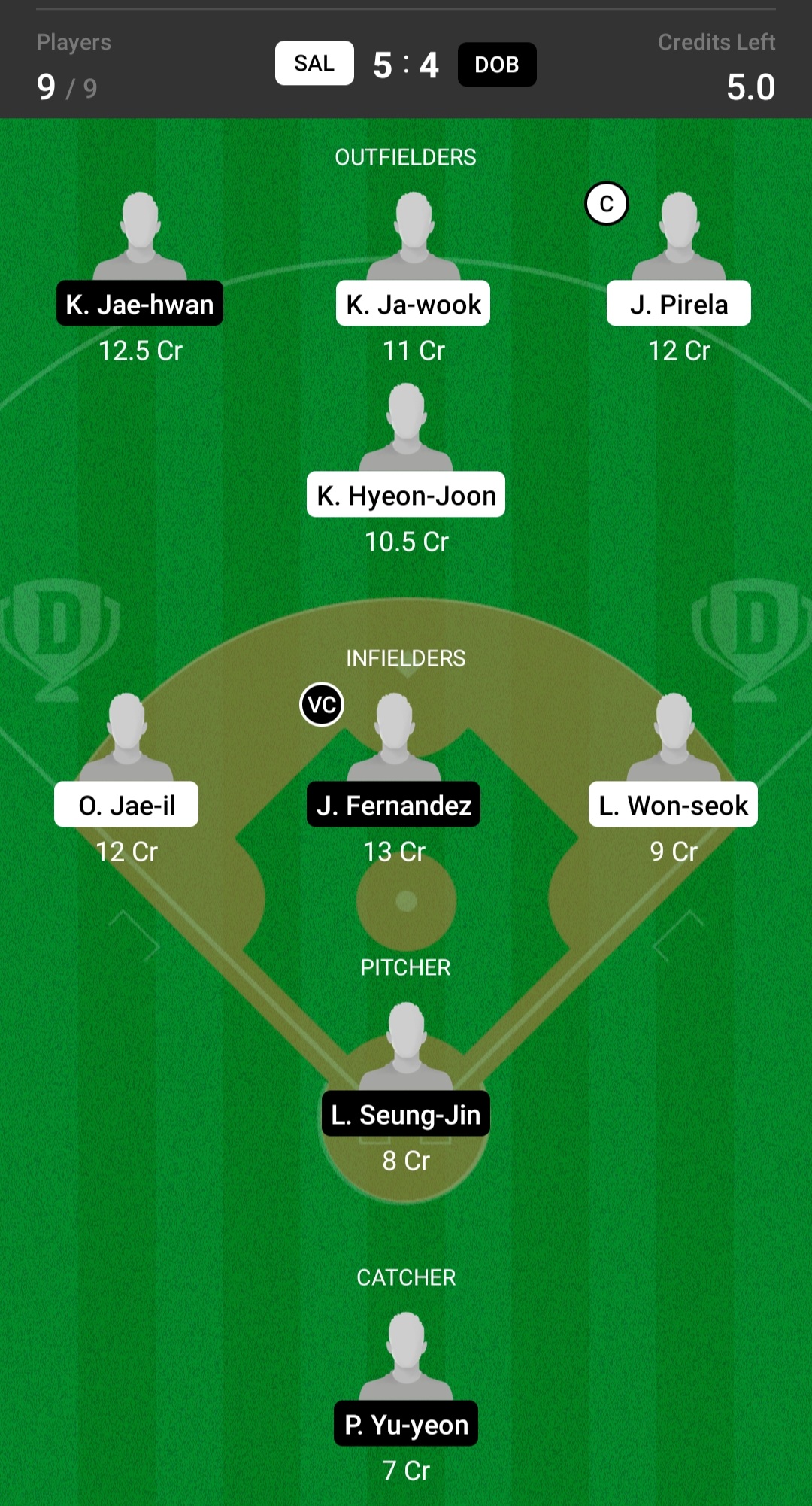812x1506 pixels.
Task: Open K. Hyeon-Joon's player info
Action: coord(406,494)
